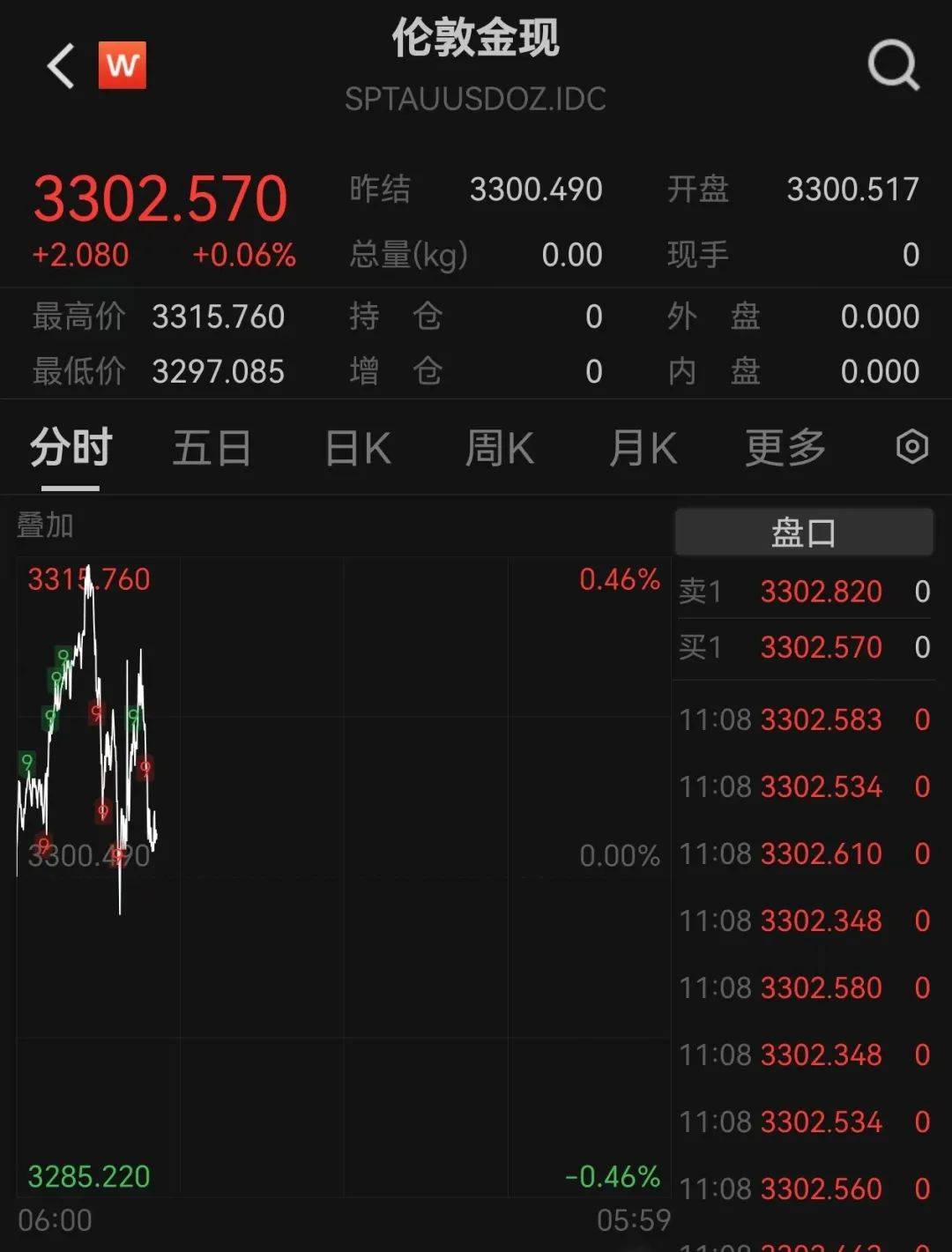Viewport: 952px width, 1252px height.
Task: Switch to the 五日 tab
Action: [x=212, y=448]
